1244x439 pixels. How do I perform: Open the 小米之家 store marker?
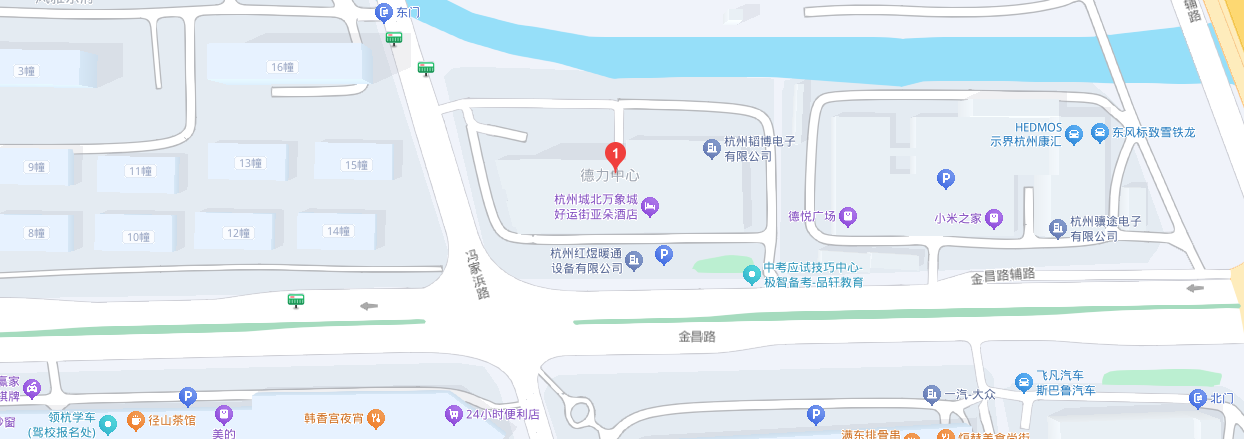click(994, 217)
